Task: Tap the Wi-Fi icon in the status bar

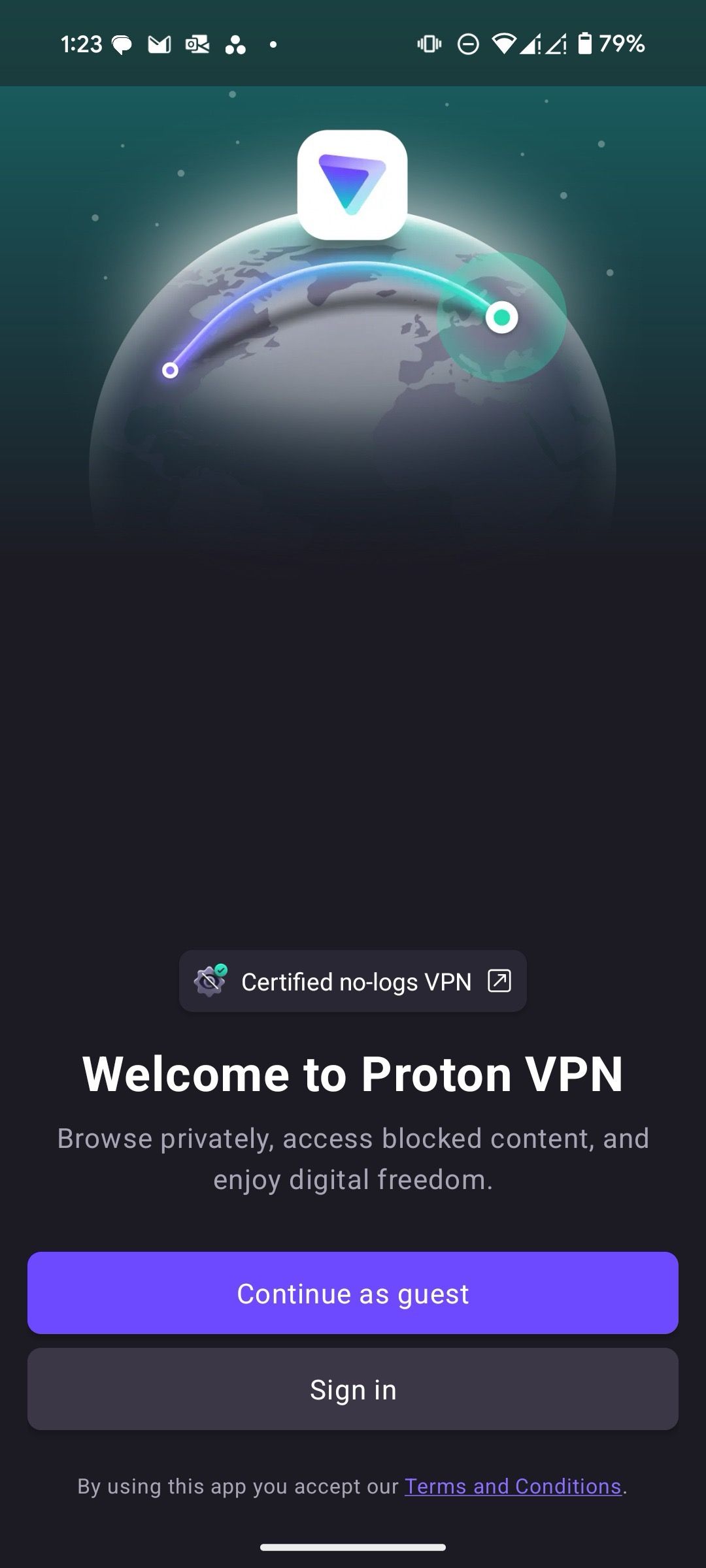Action: click(x=505, y=44)
